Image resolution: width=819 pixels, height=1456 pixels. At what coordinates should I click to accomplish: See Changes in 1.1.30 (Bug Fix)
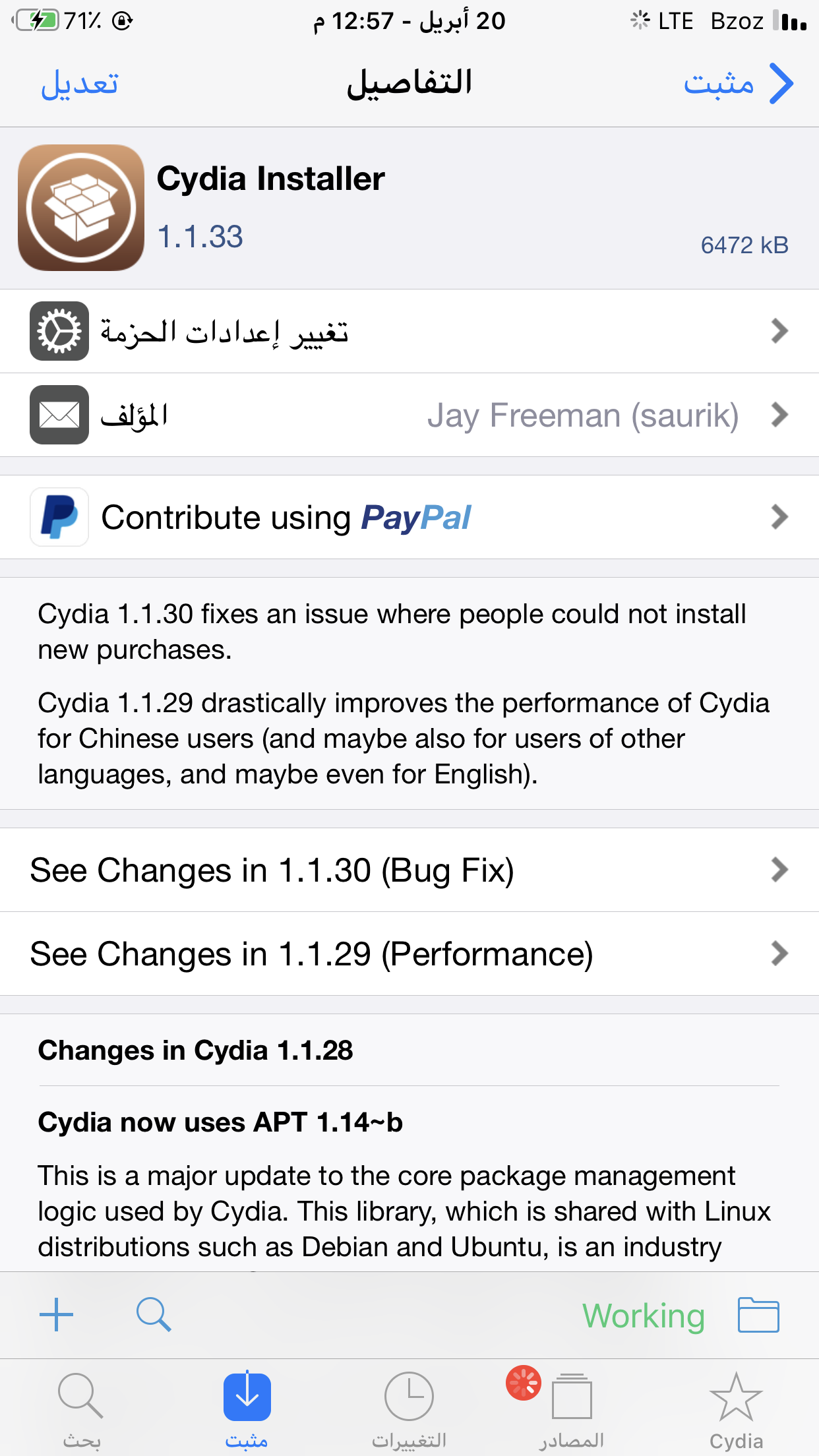point(409,870)
